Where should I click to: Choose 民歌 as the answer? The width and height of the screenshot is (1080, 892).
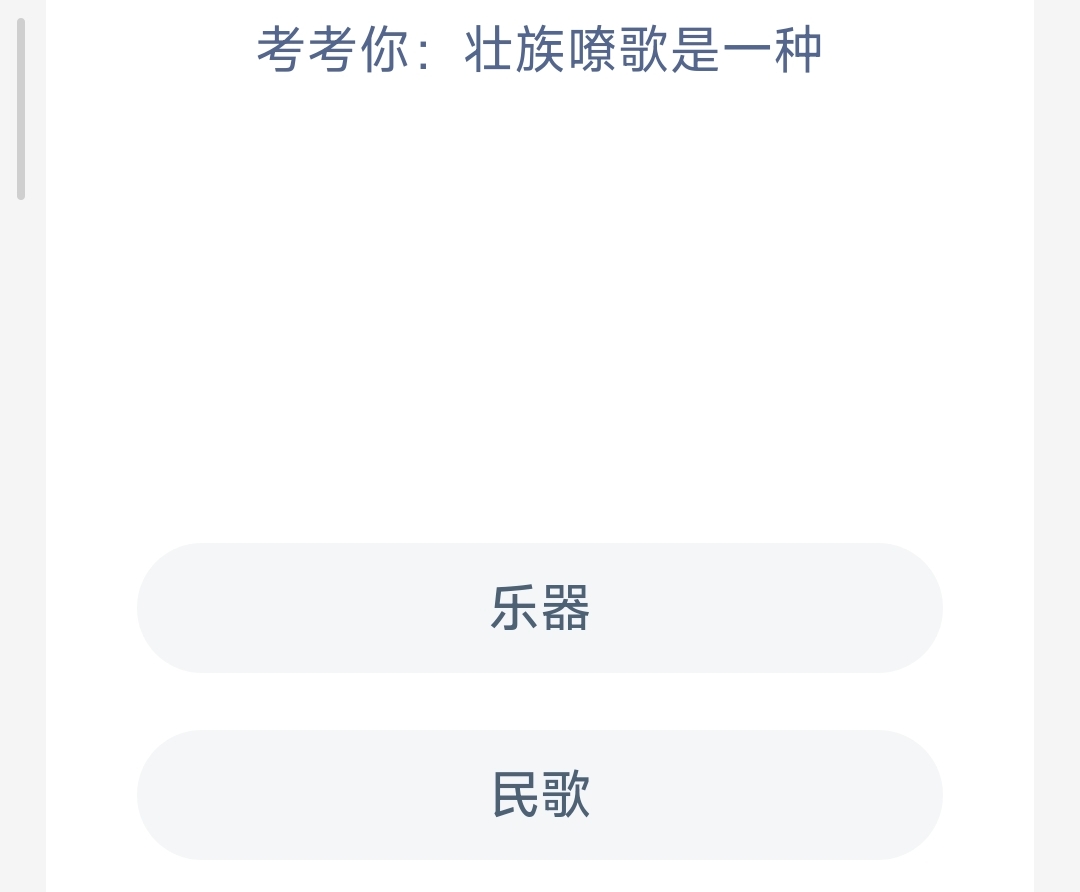(x=540, y=795)
